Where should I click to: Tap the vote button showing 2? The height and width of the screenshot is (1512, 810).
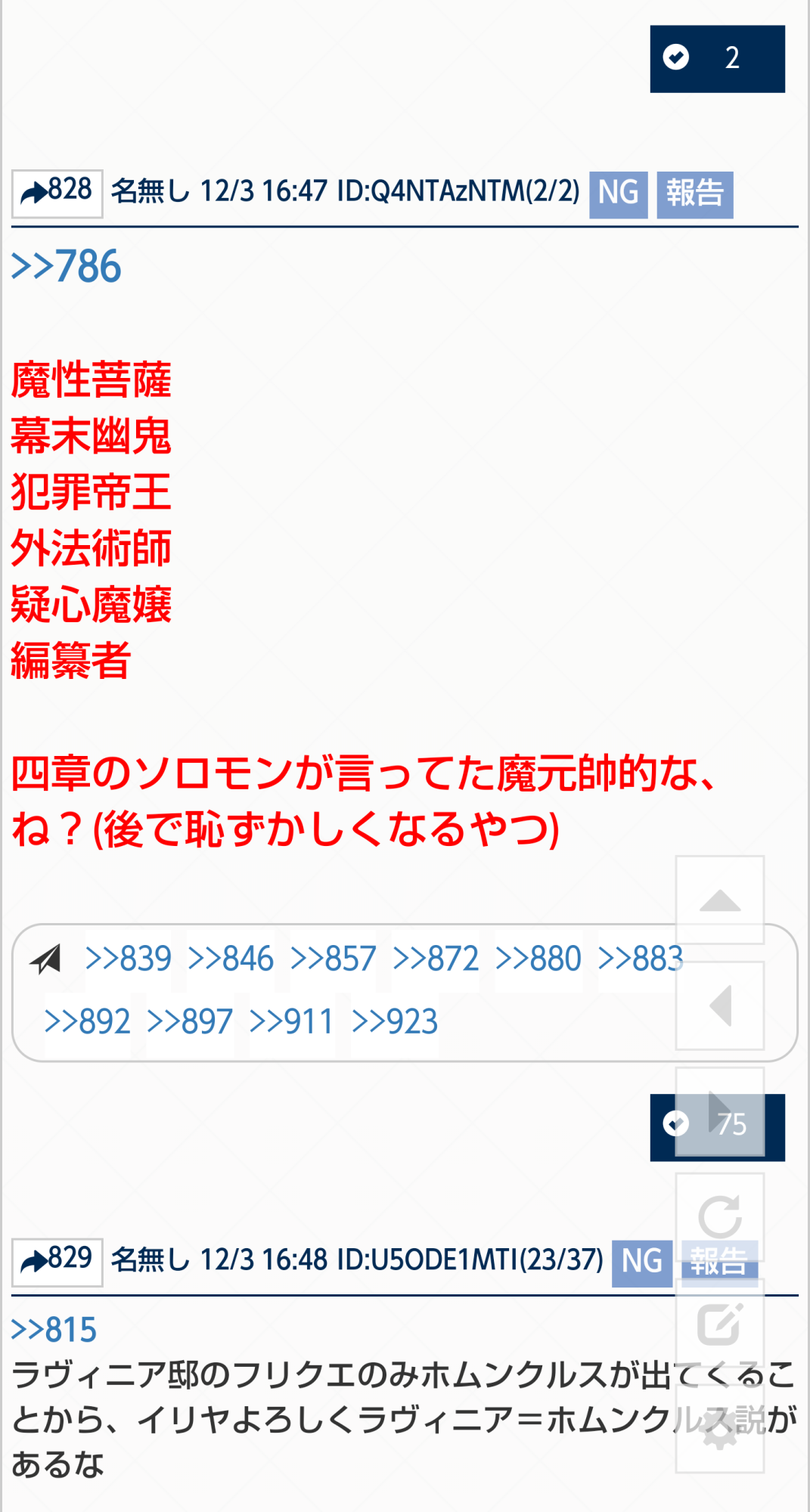tap(716, 59)
